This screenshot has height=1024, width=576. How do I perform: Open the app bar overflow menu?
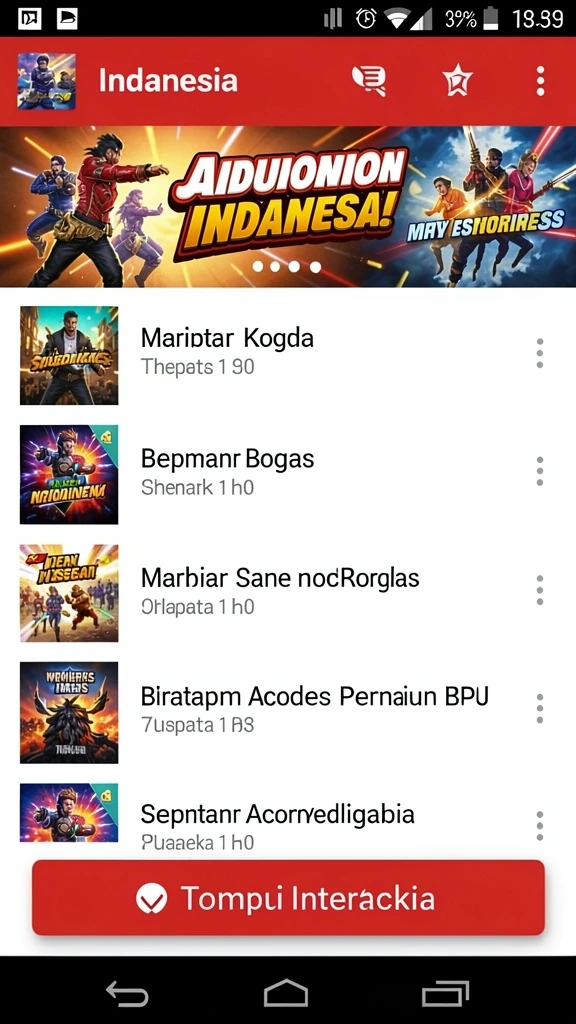[x=540, y=81]
